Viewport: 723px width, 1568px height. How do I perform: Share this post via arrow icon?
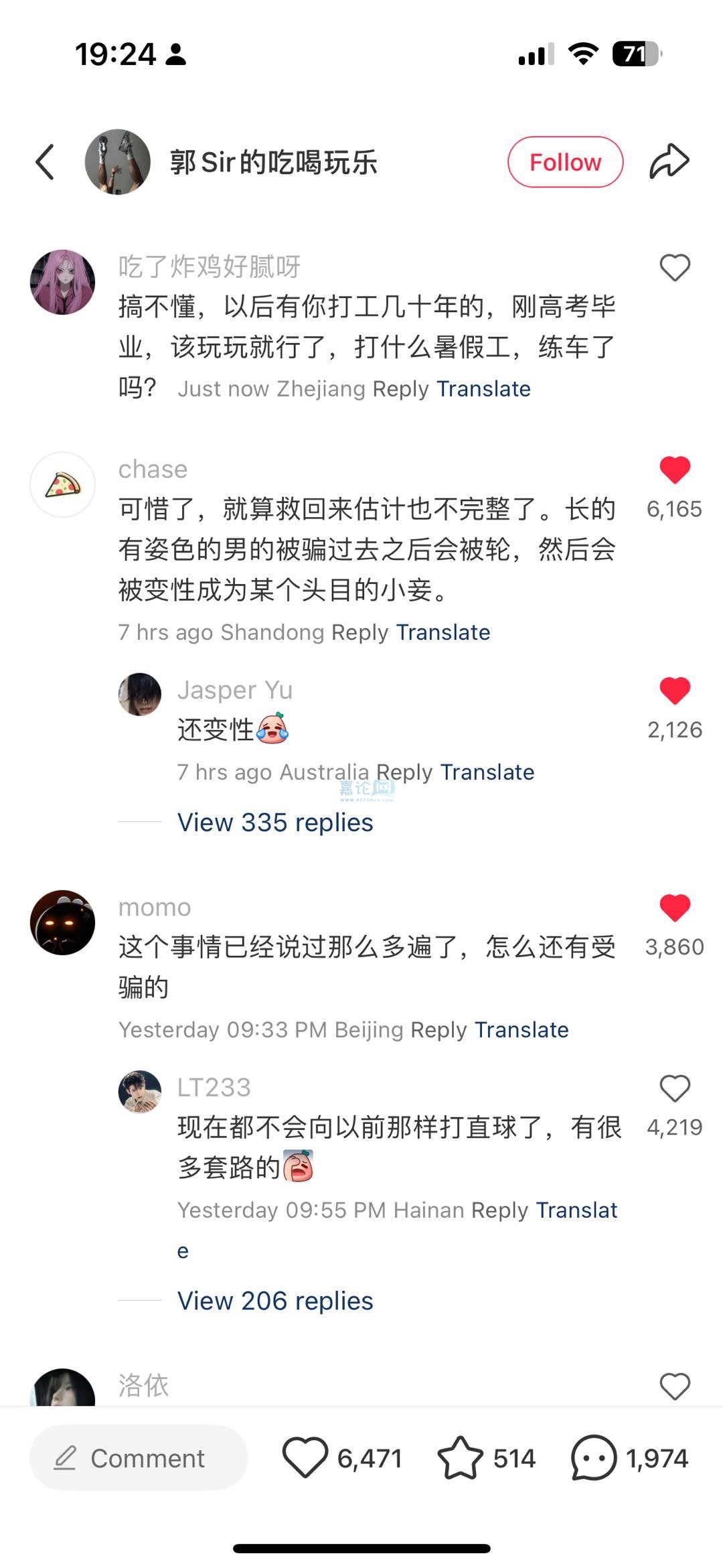point(669,162)
